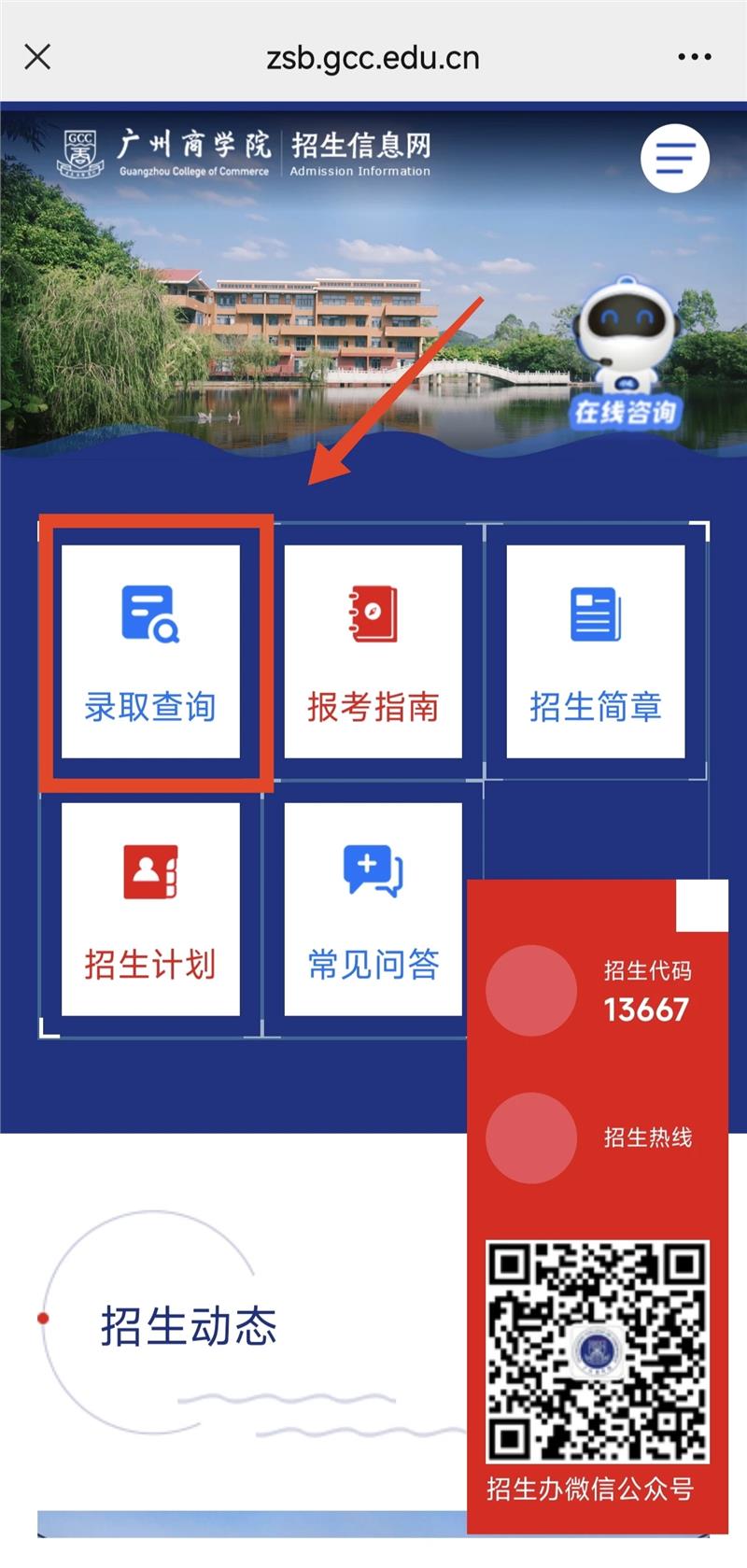Open the 招生计划 enrollment plan tile
Viewport: 747px width, 1568px height.
150,909
